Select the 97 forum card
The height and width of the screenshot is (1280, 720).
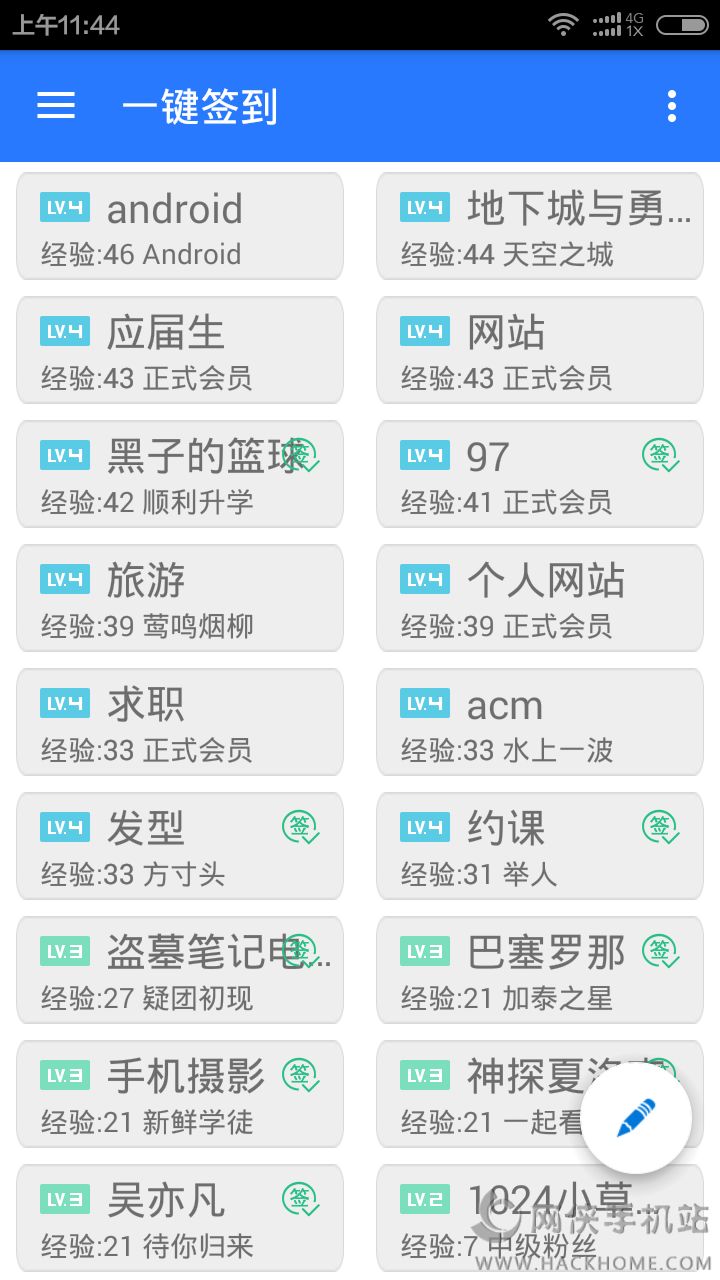tap(540, 474)
